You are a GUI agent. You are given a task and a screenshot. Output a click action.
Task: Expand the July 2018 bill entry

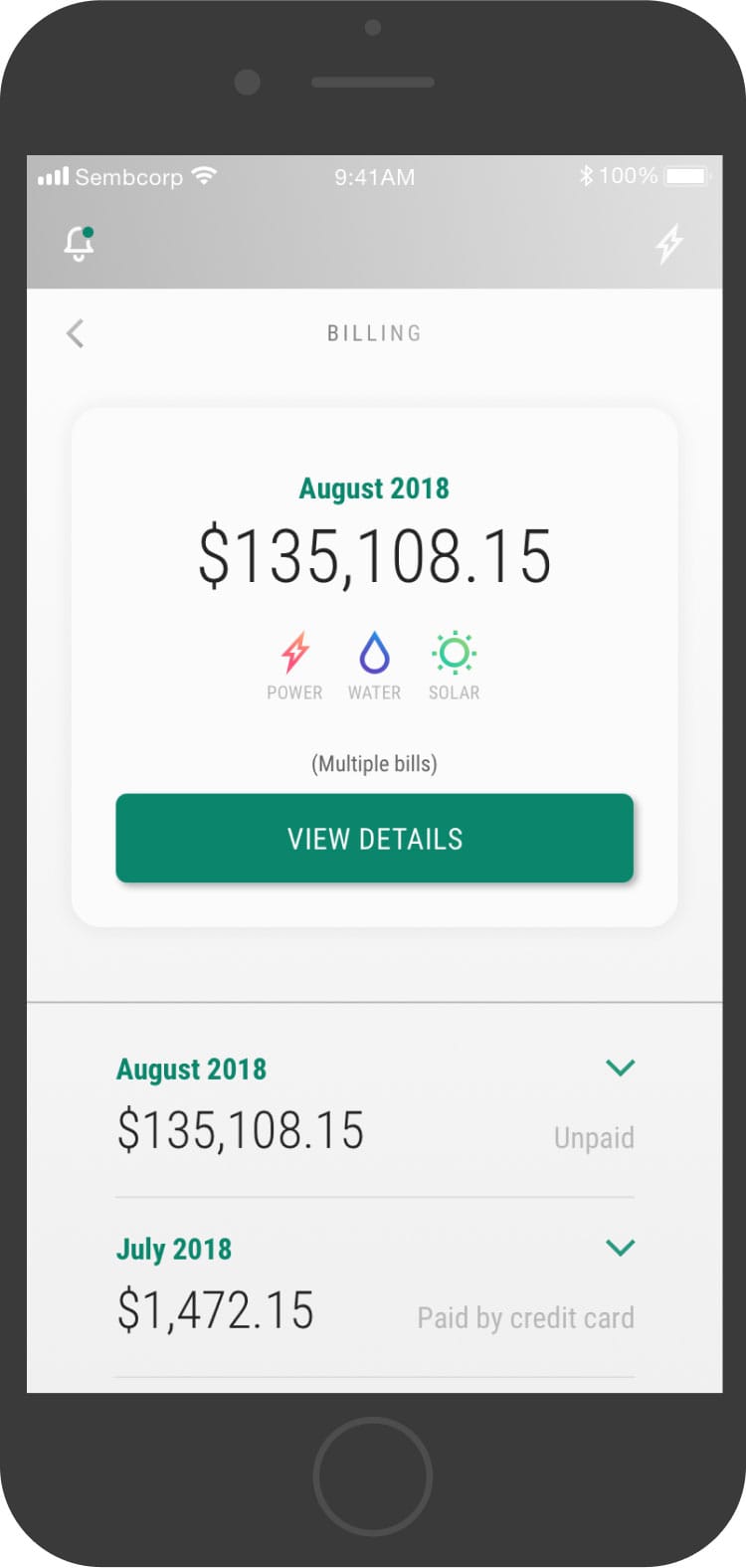pyautogui.click(x=621, y=1247)
